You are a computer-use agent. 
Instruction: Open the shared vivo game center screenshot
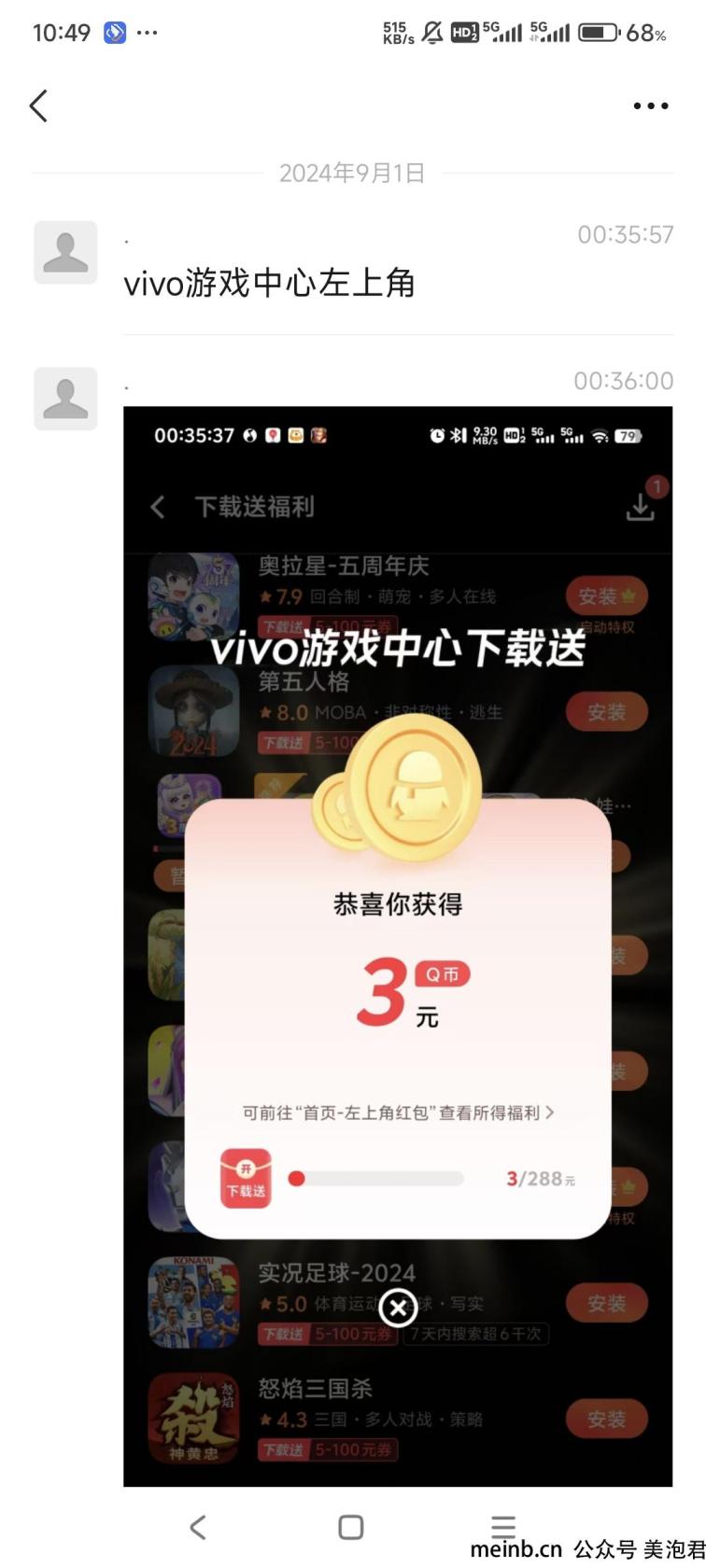(x=398, y=945)
